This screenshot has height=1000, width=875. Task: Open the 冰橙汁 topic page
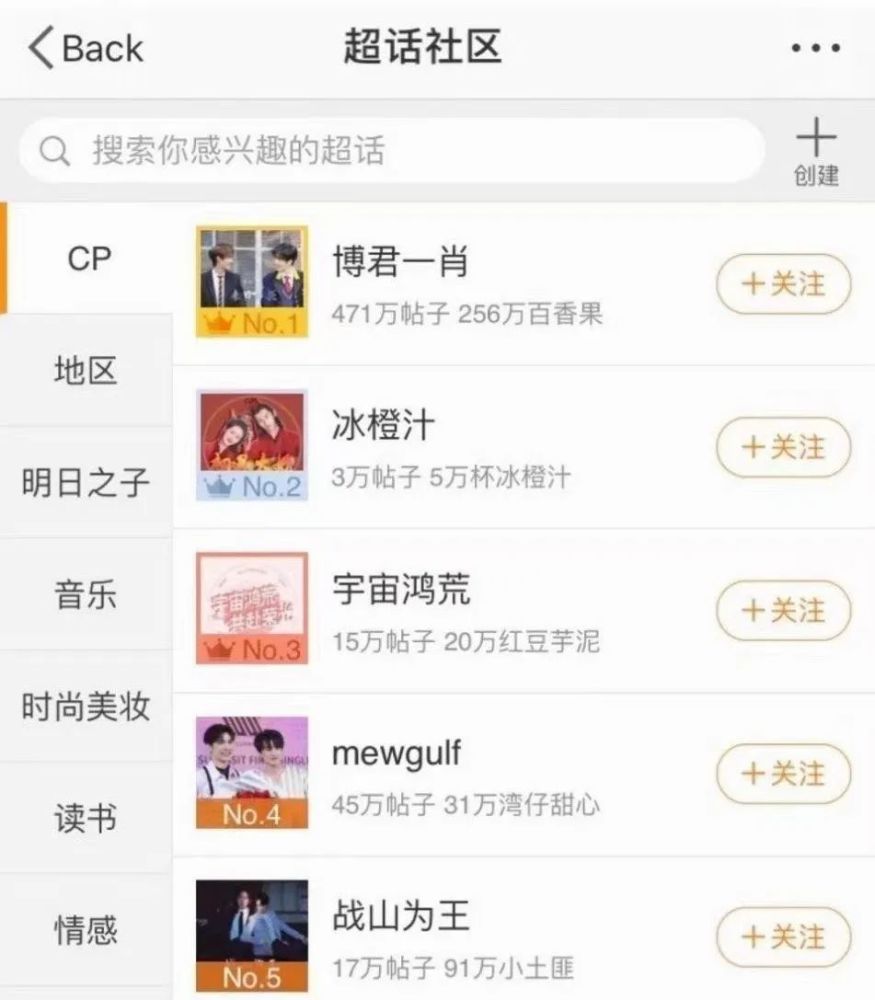(383, 426)
